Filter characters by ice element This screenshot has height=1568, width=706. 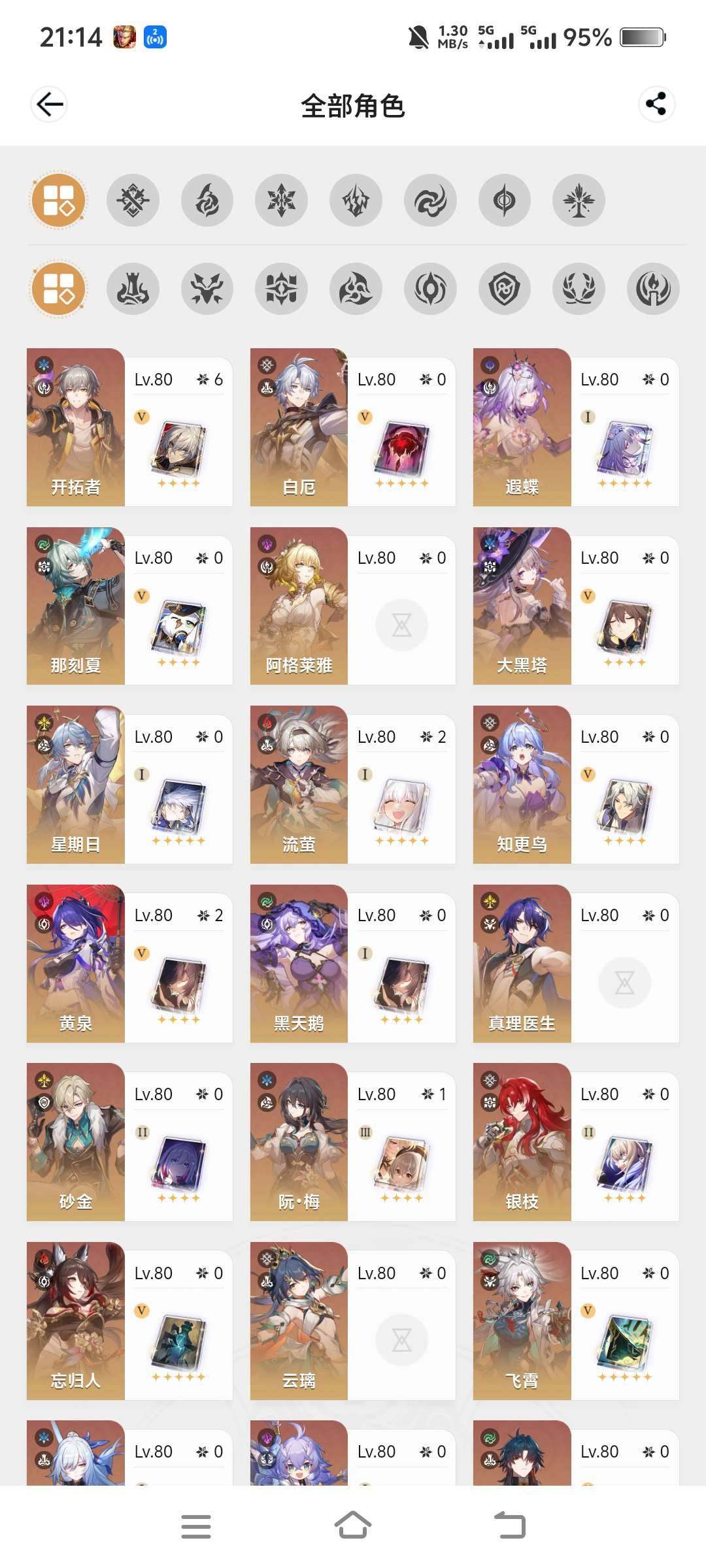(281, 200)
